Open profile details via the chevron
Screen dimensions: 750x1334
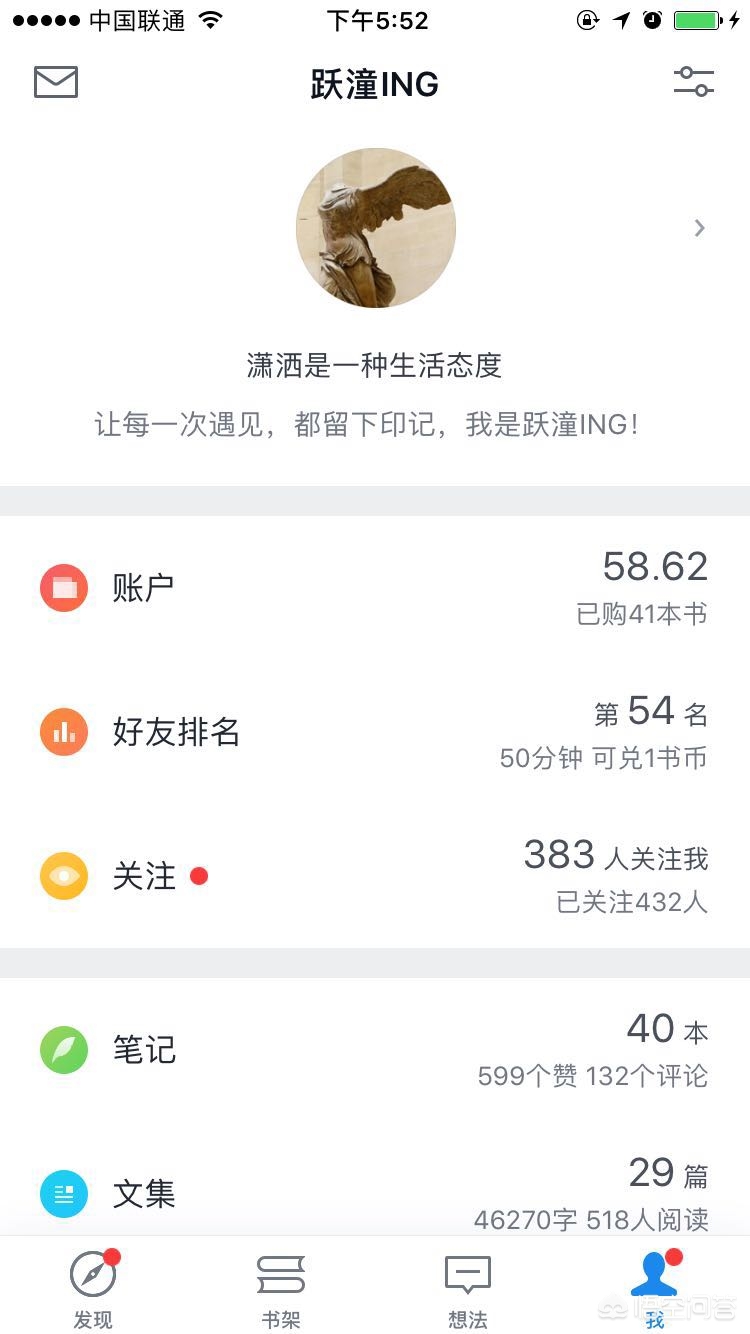700,228
